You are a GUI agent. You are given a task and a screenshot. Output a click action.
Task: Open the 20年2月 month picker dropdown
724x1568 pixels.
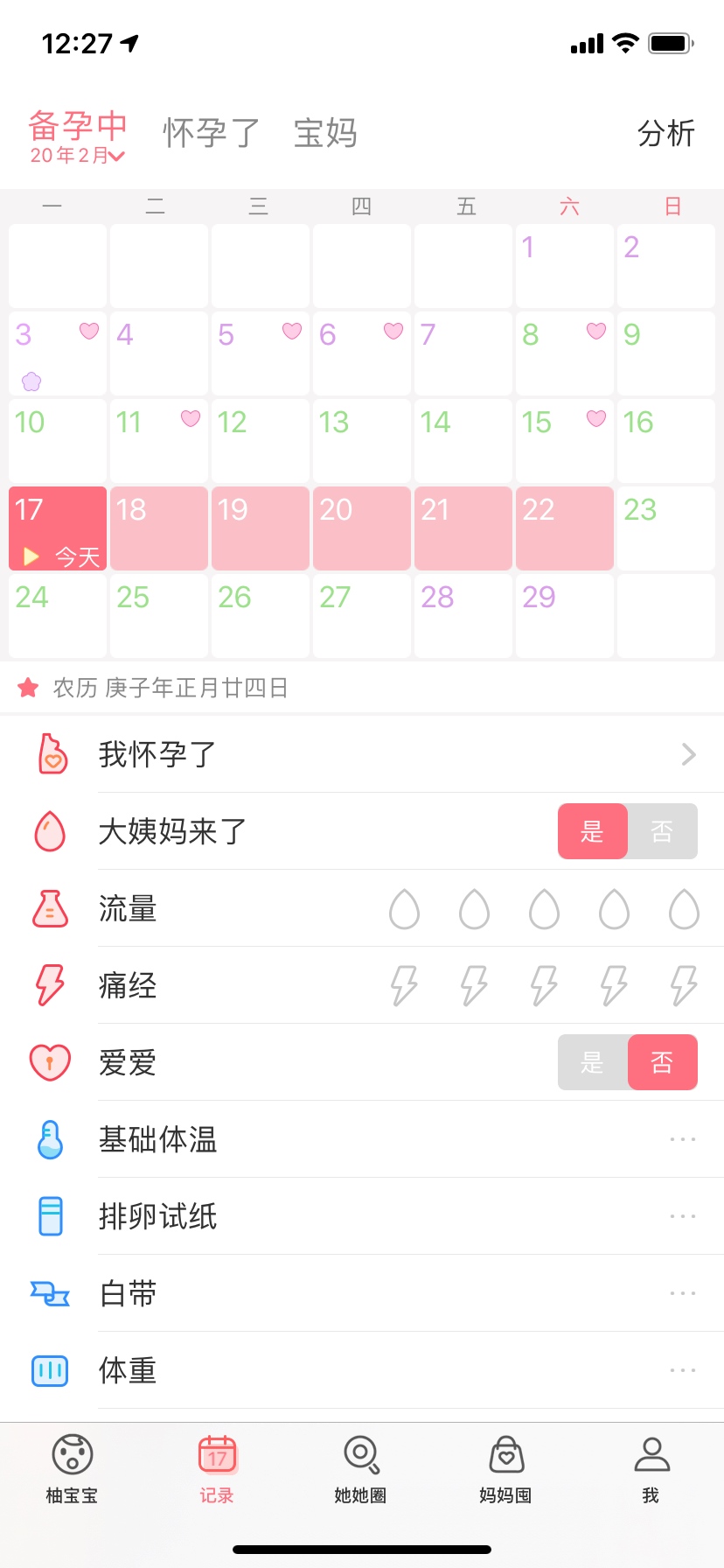click(78, 156)
